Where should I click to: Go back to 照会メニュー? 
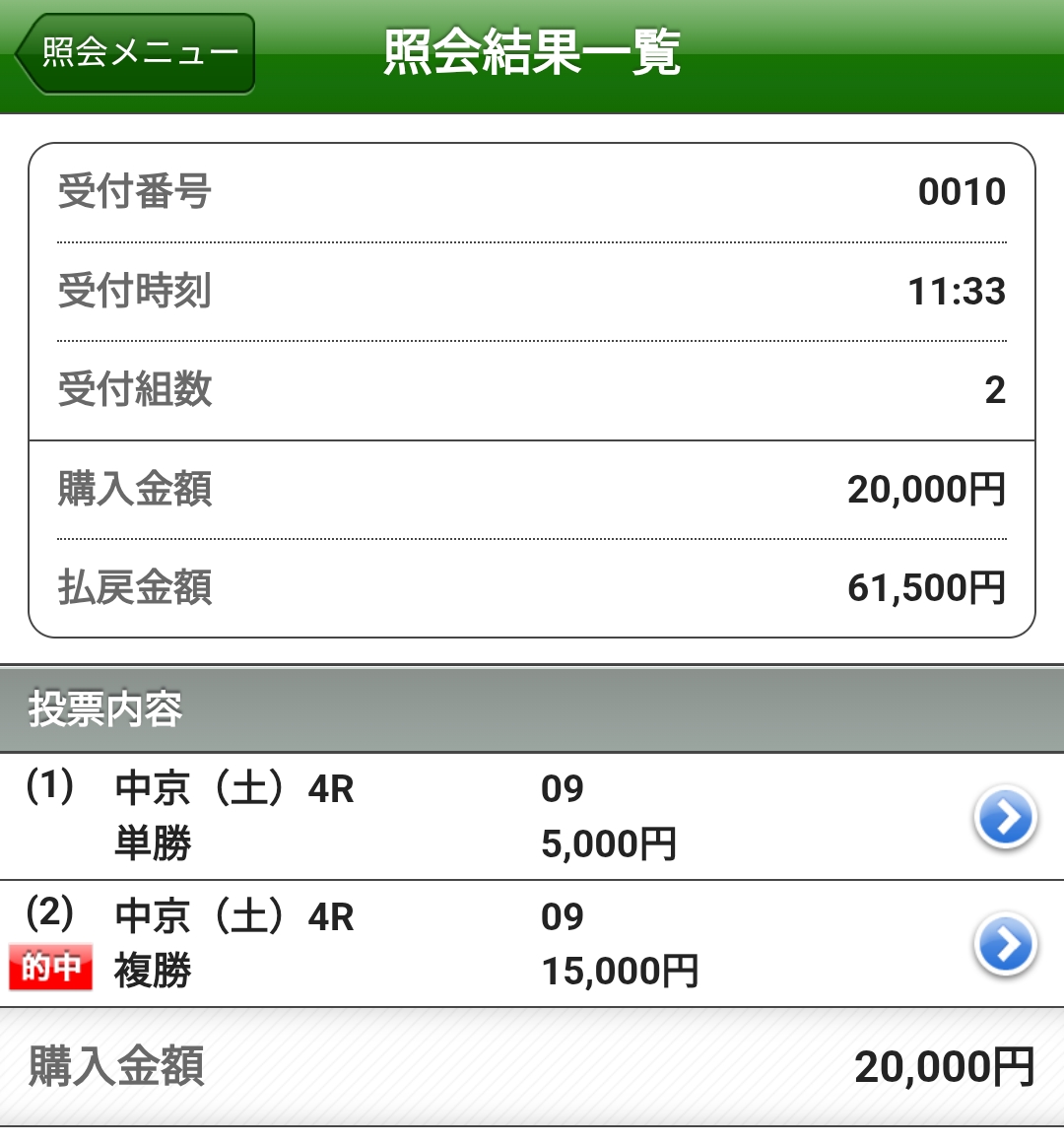(x=136, y=53)
